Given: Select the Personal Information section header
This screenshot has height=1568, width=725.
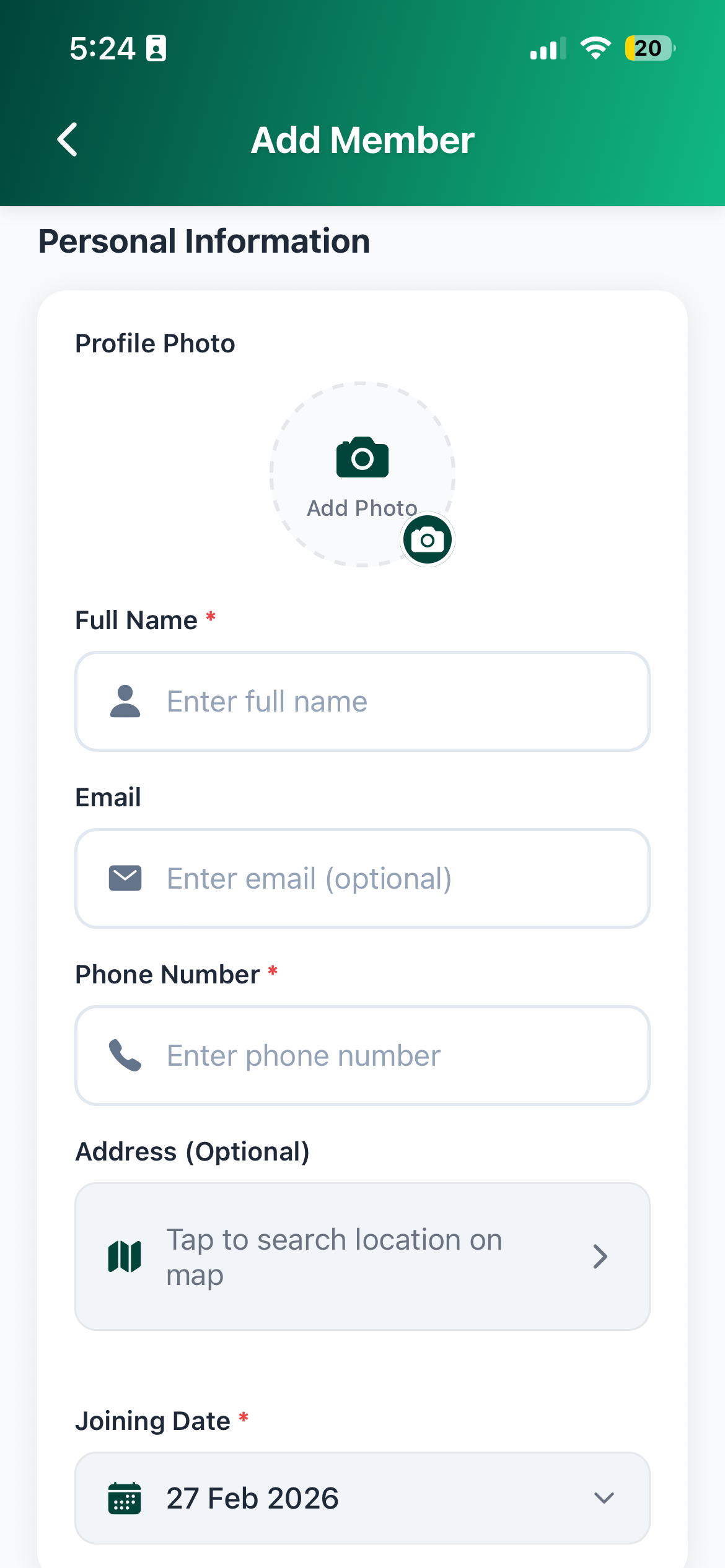Looking at the screenshot, I should (203, 240).
